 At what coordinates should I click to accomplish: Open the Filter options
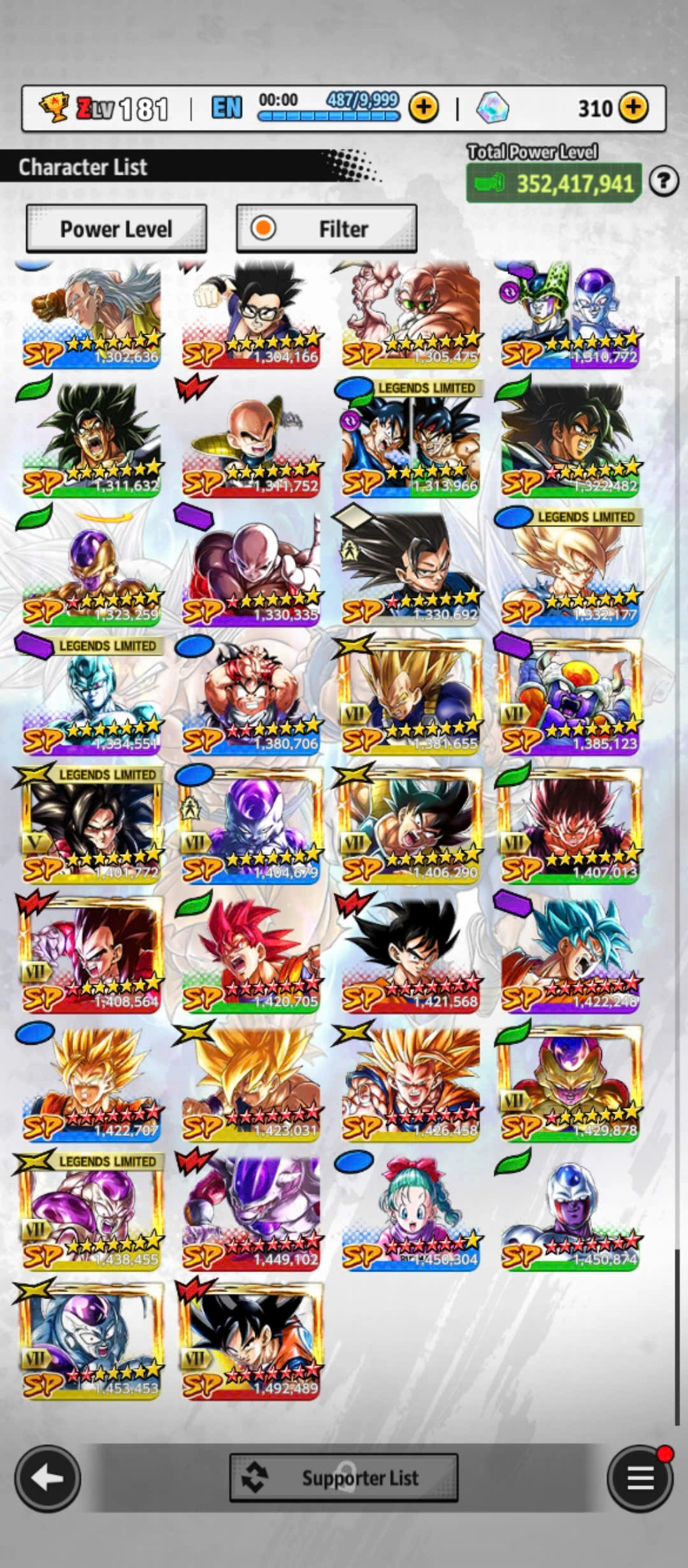point(326,228)
